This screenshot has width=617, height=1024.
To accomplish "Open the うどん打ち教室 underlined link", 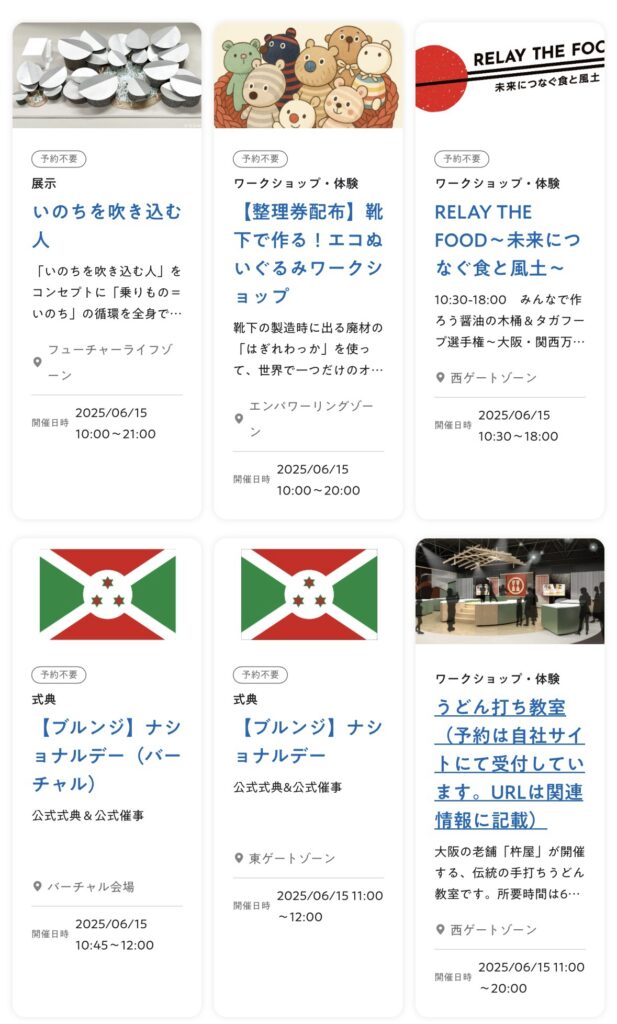I will pyautogui.click(x=508, y=763).
